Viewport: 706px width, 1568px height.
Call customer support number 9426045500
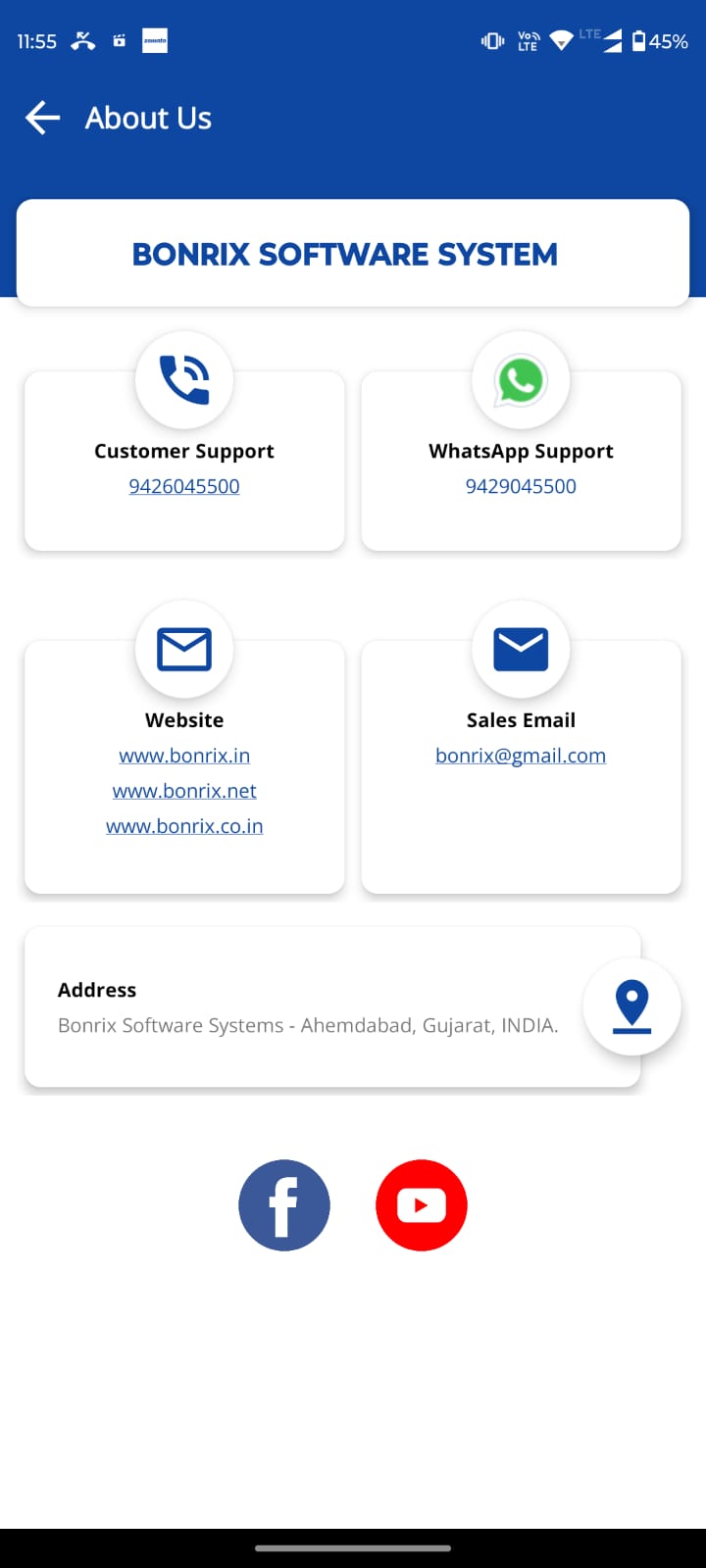coord(184,486)
